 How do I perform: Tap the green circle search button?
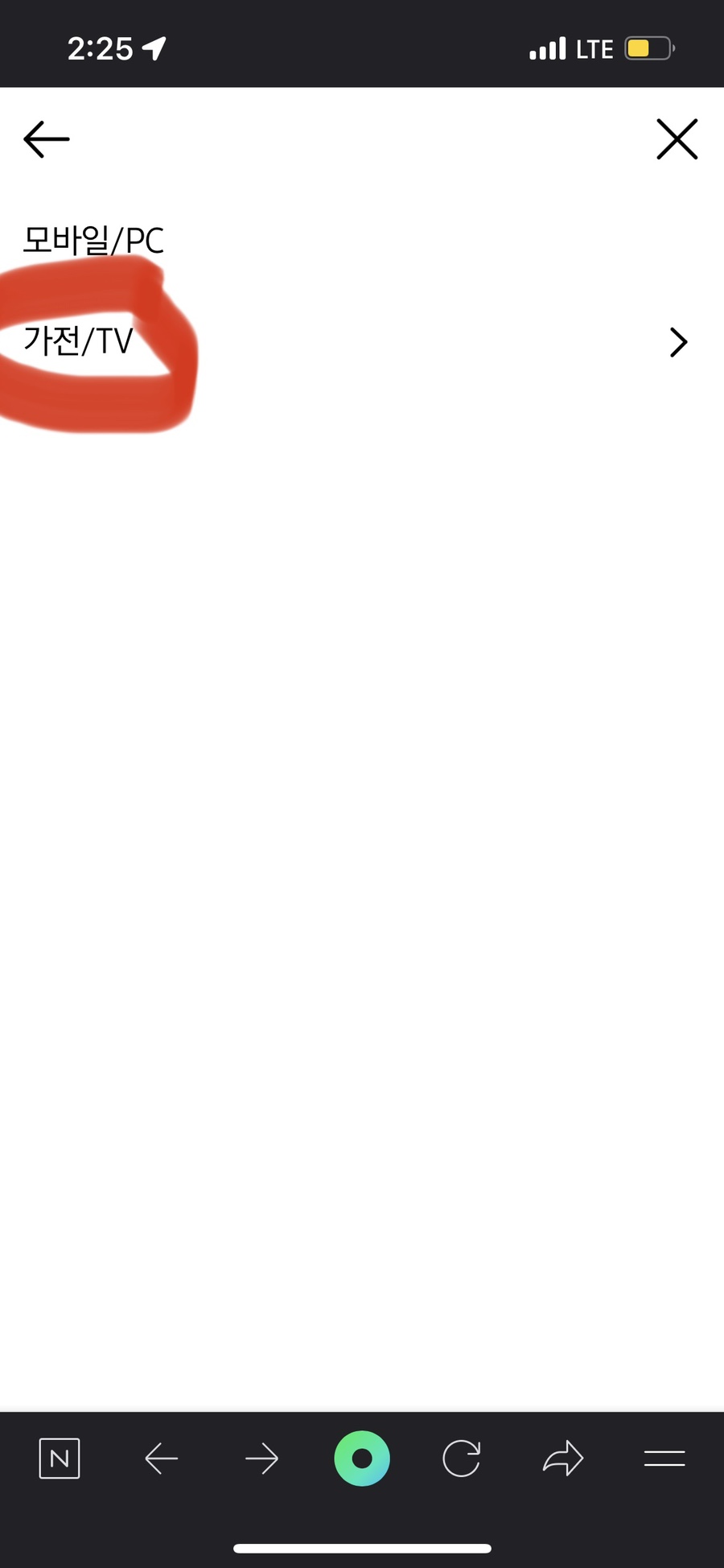coord(362,1459)
